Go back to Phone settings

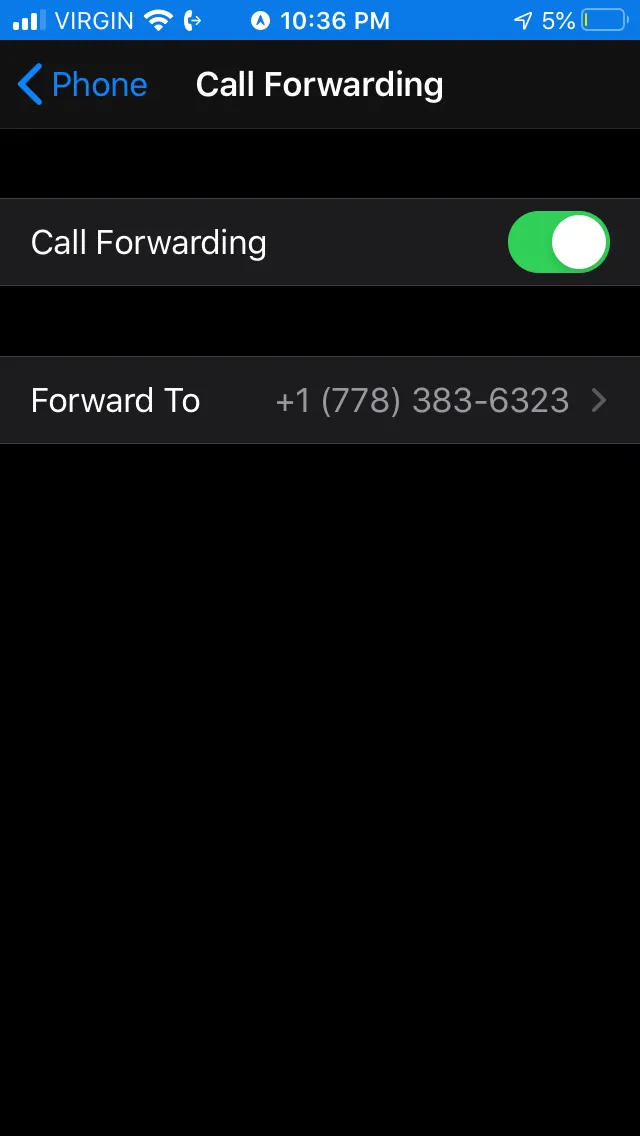pos(83,85)
